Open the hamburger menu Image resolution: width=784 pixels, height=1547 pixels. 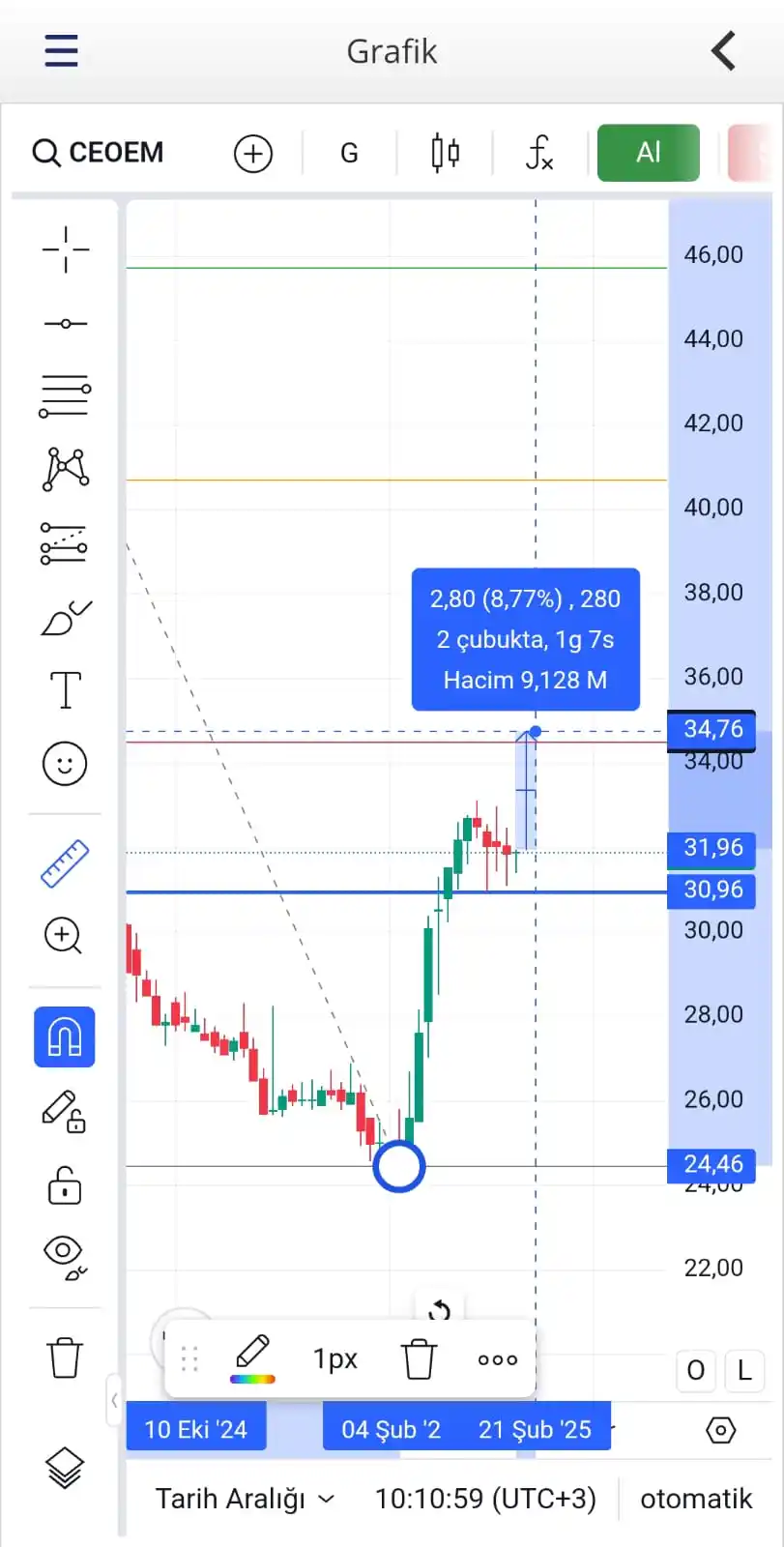pyautogui.click(x=61, y=50)
